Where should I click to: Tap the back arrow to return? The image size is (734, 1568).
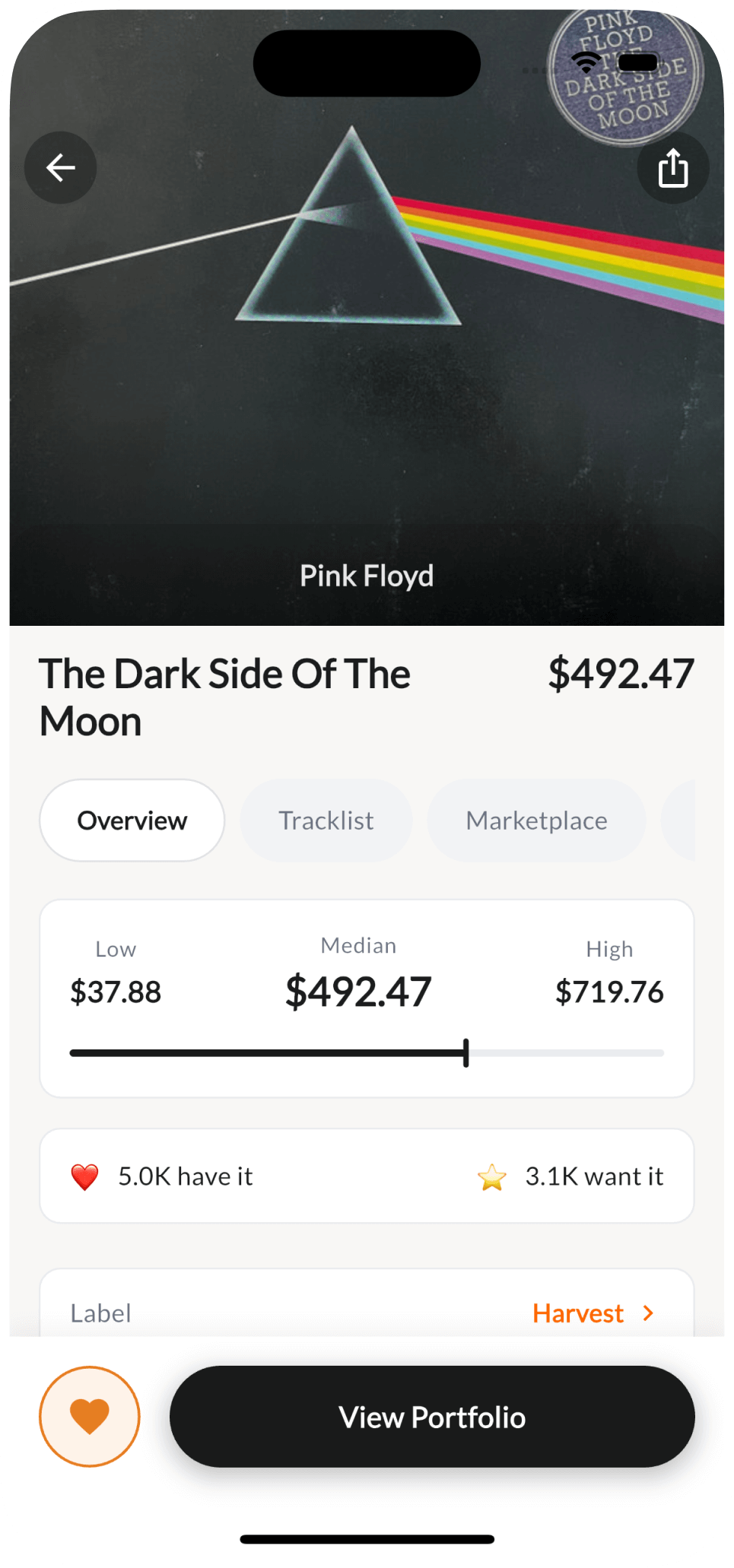[x=60, y=167]
